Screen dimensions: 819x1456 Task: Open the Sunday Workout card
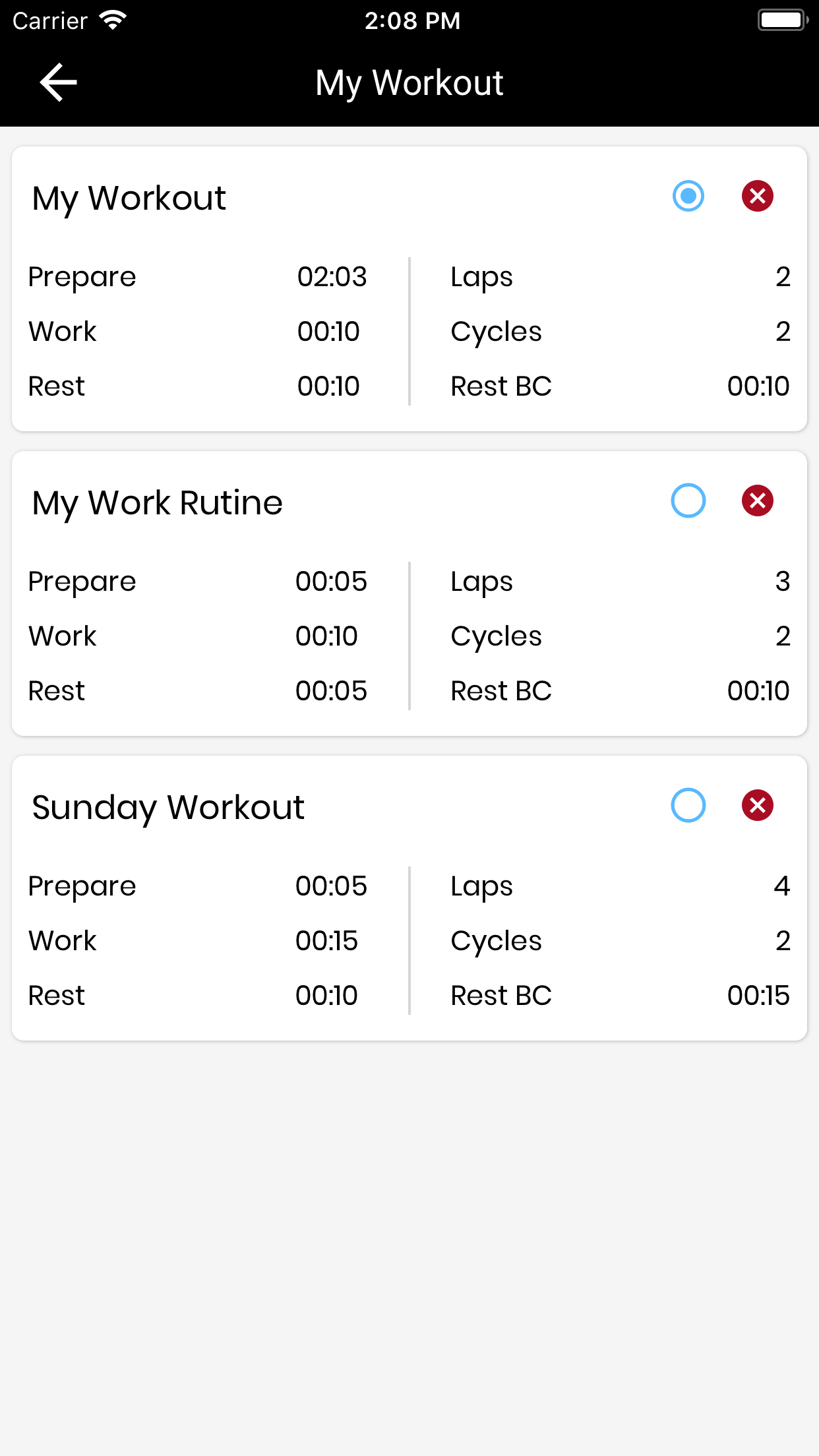click(409, 898)
